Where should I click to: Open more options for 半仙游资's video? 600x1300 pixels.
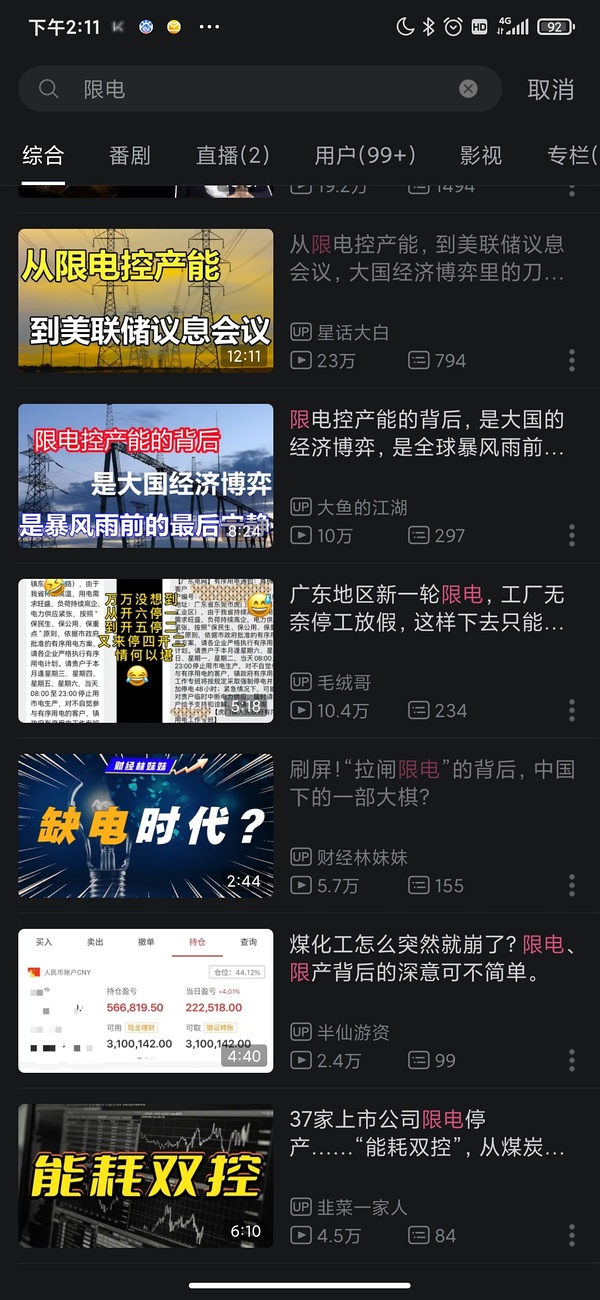coord(572,1060)
